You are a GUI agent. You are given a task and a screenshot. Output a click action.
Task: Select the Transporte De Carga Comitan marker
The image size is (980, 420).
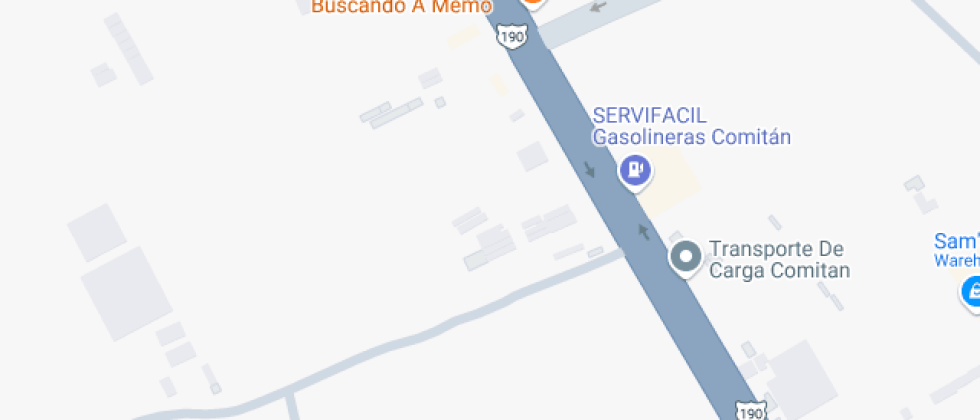click(x=686, y=257)
